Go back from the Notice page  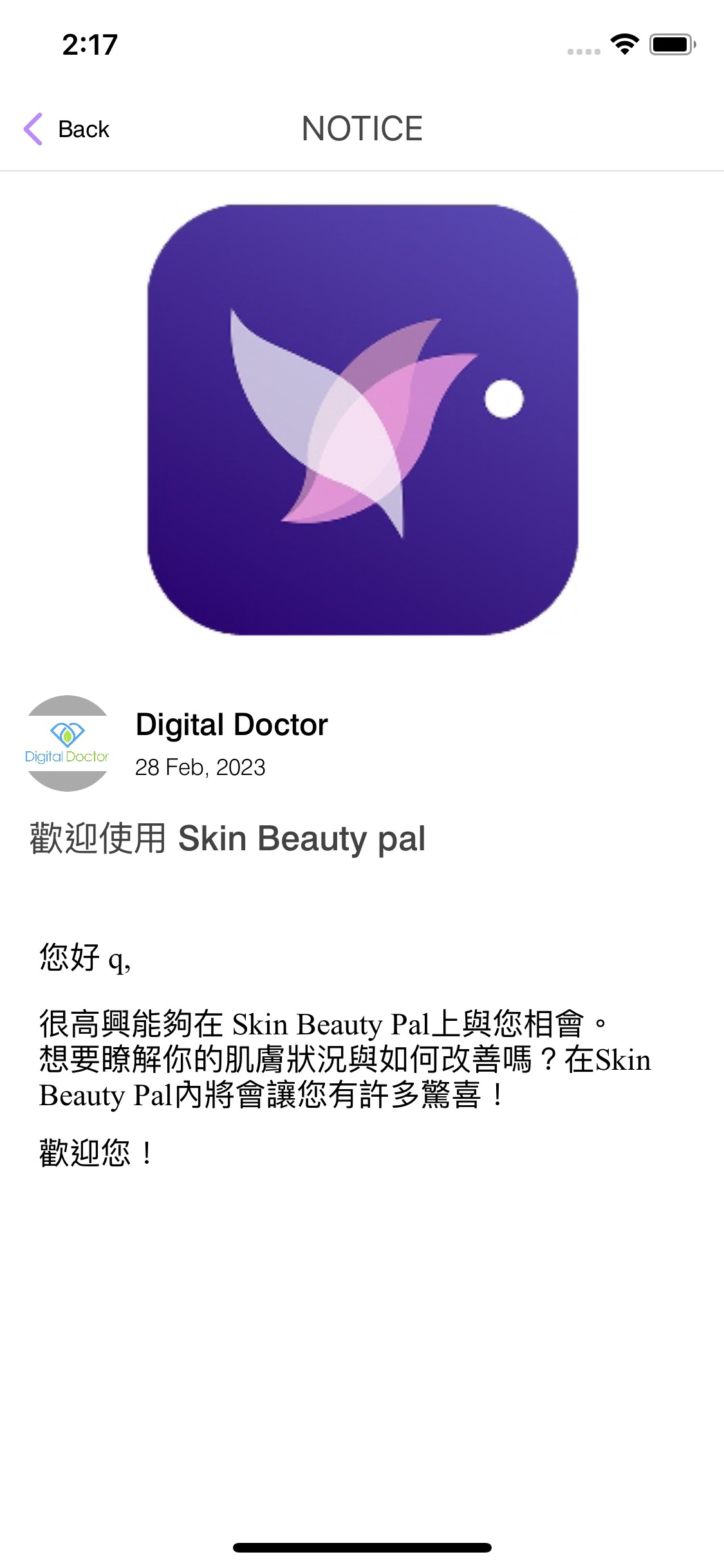(x=67, y=129)
